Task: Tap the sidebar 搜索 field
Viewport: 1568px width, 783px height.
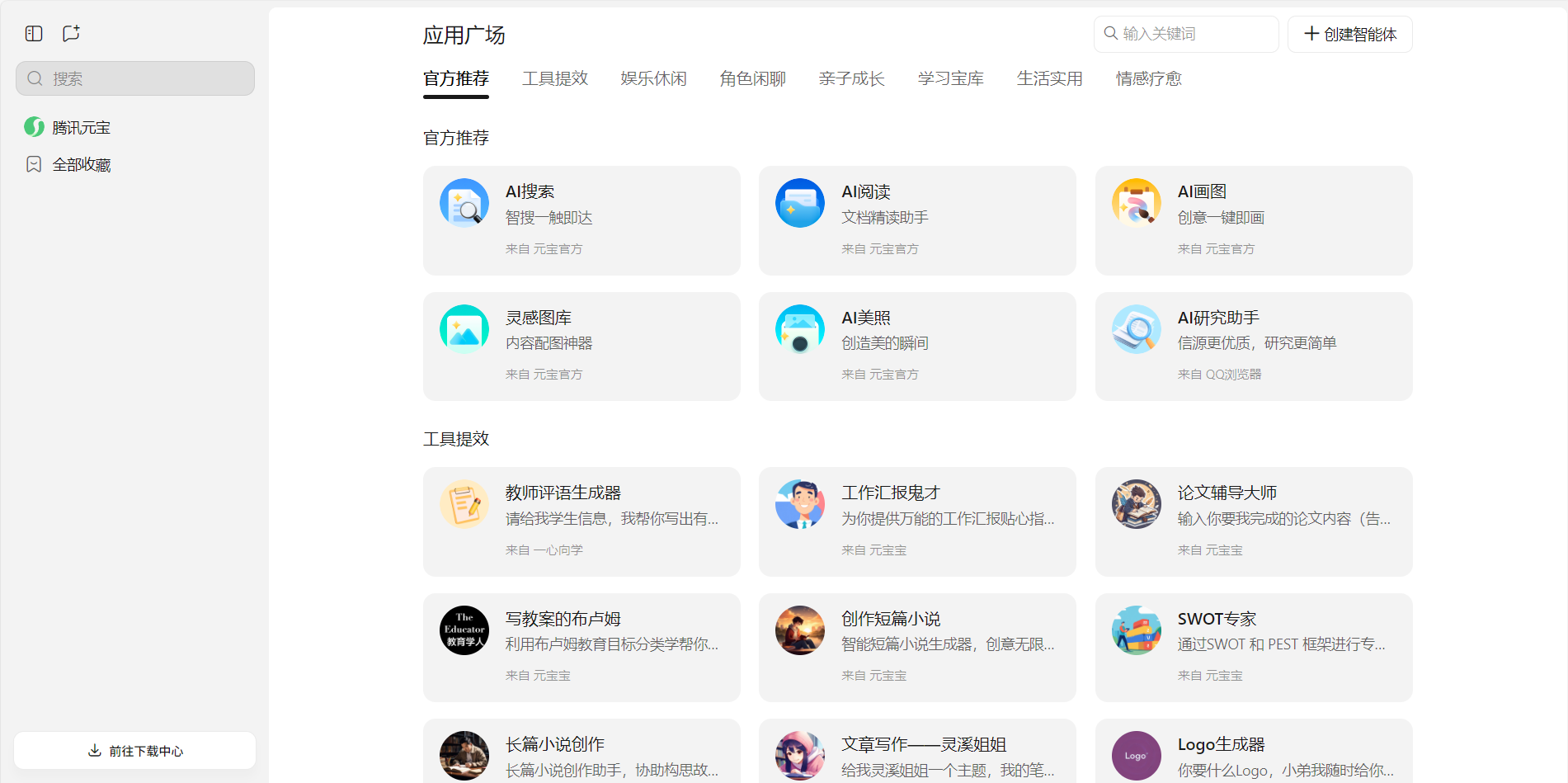Action: (x=135, y=78)
